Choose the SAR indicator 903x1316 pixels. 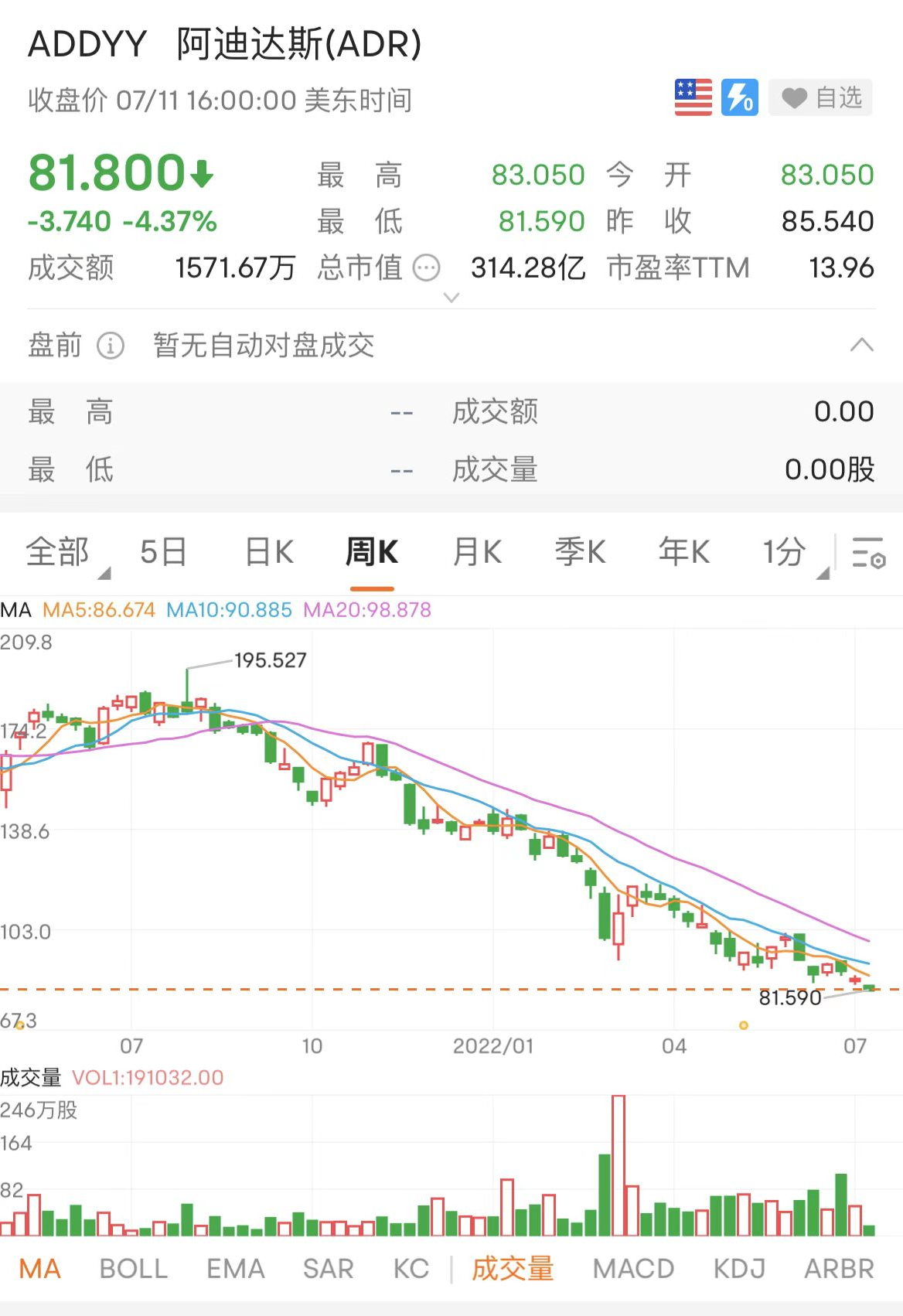tap(328, 1269)
